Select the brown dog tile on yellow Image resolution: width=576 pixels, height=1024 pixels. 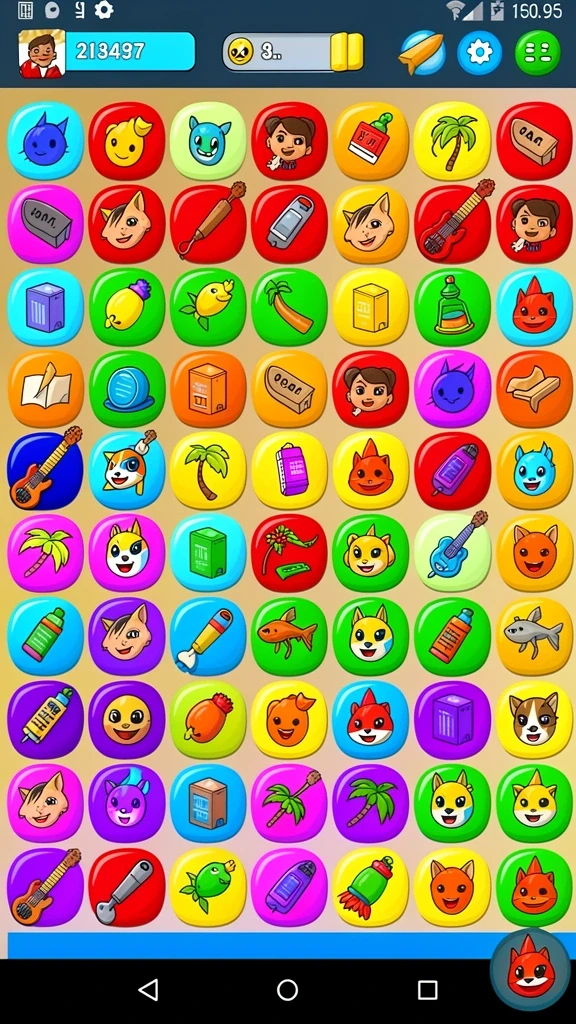[x=534, y=719]
